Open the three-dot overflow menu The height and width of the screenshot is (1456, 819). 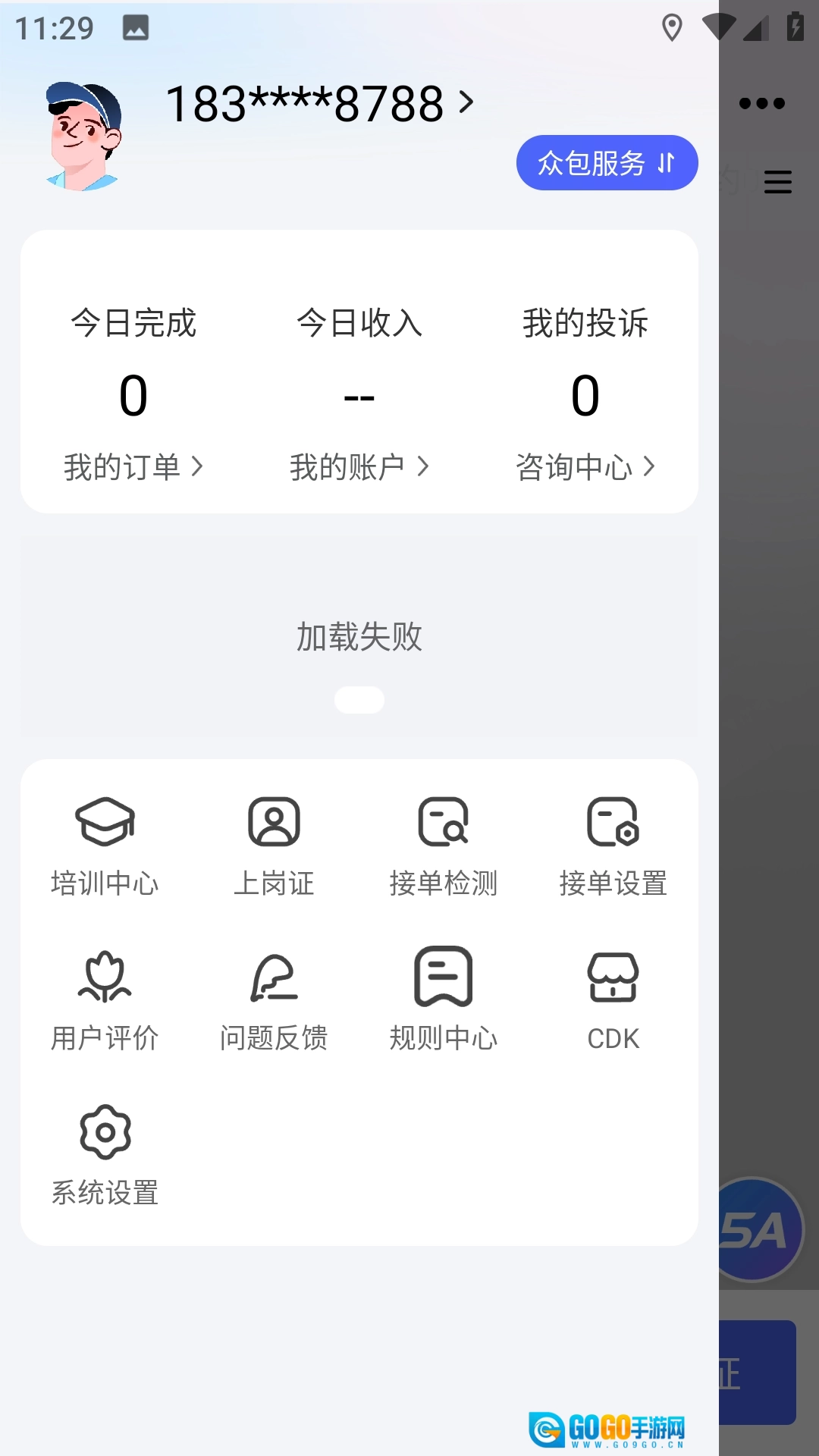[761, 103]
